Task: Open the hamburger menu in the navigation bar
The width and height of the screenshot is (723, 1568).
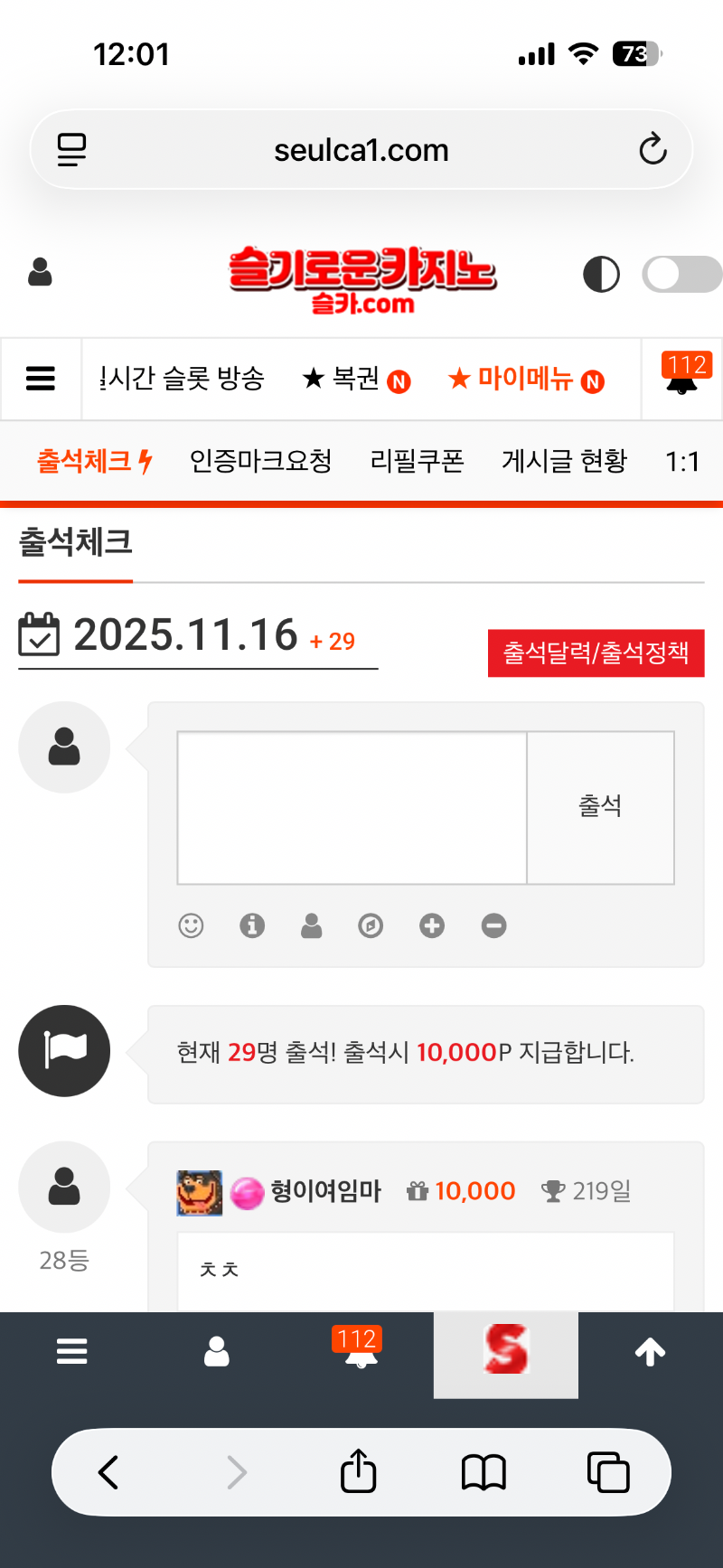Action: 41,379
